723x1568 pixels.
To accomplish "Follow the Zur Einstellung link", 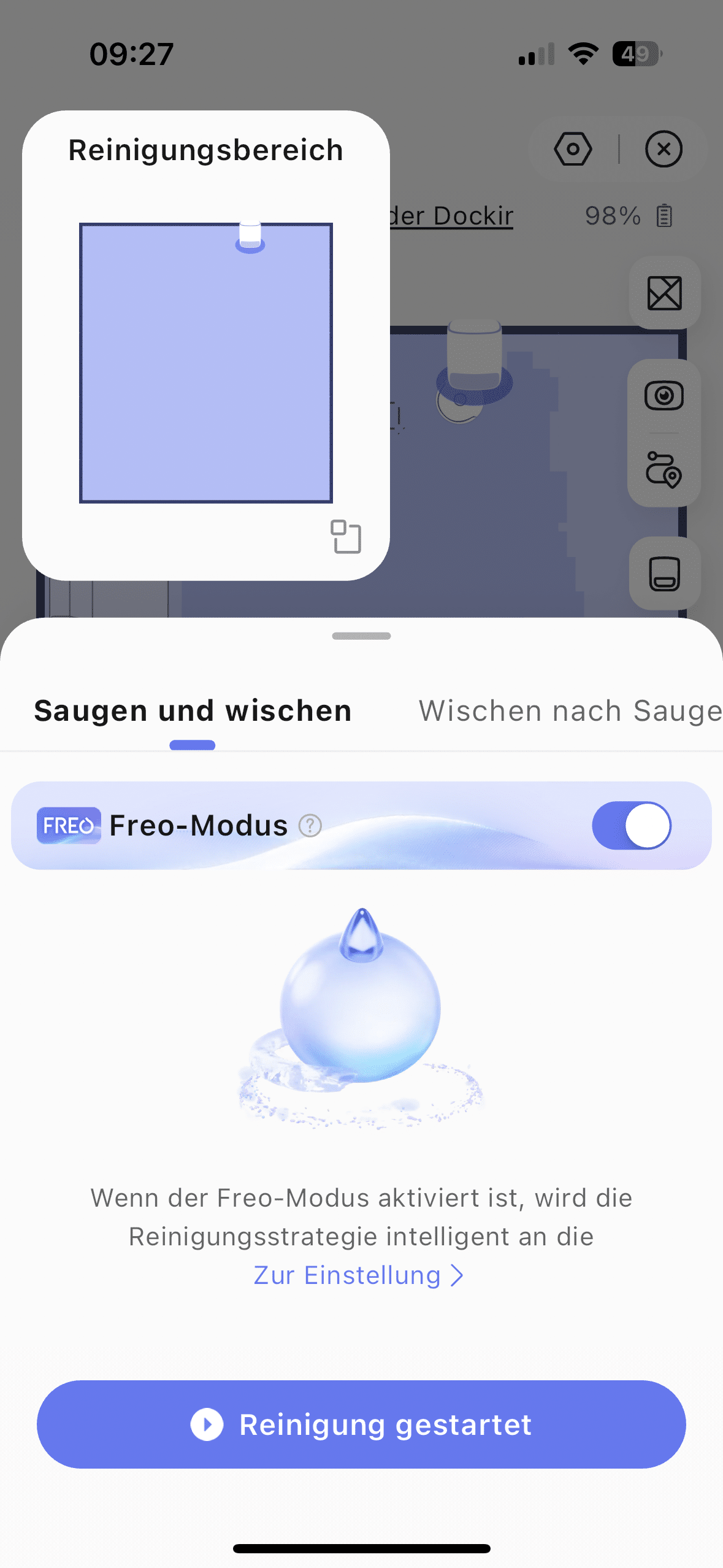I will [358, 1275].
